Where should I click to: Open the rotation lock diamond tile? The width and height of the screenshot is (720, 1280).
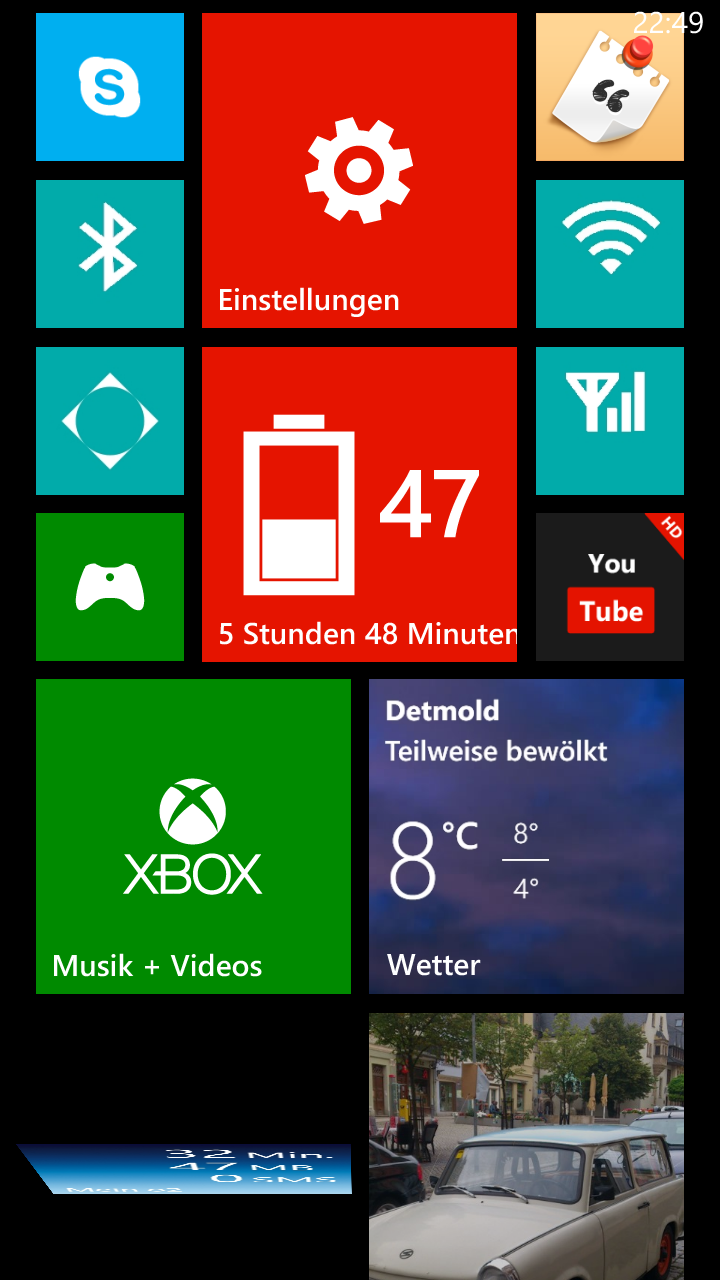click(x=110, y=421)
